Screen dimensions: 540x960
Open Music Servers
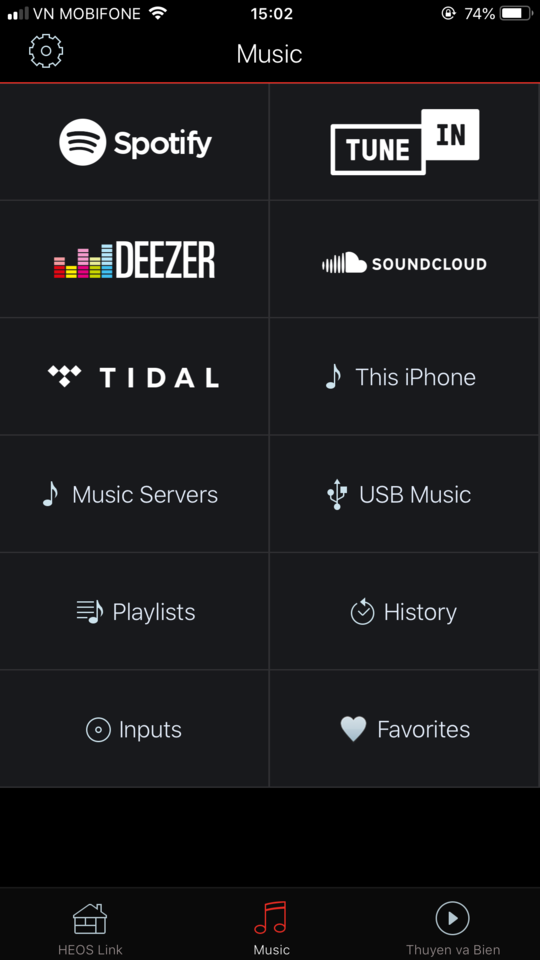pos(134,494)
